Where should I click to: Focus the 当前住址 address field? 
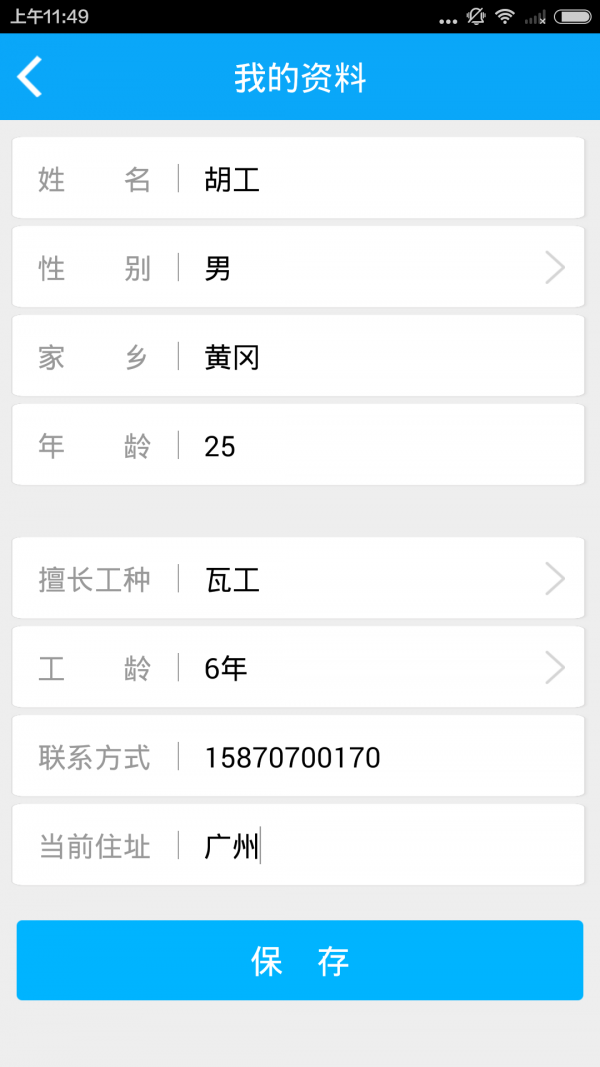[380, 846]
